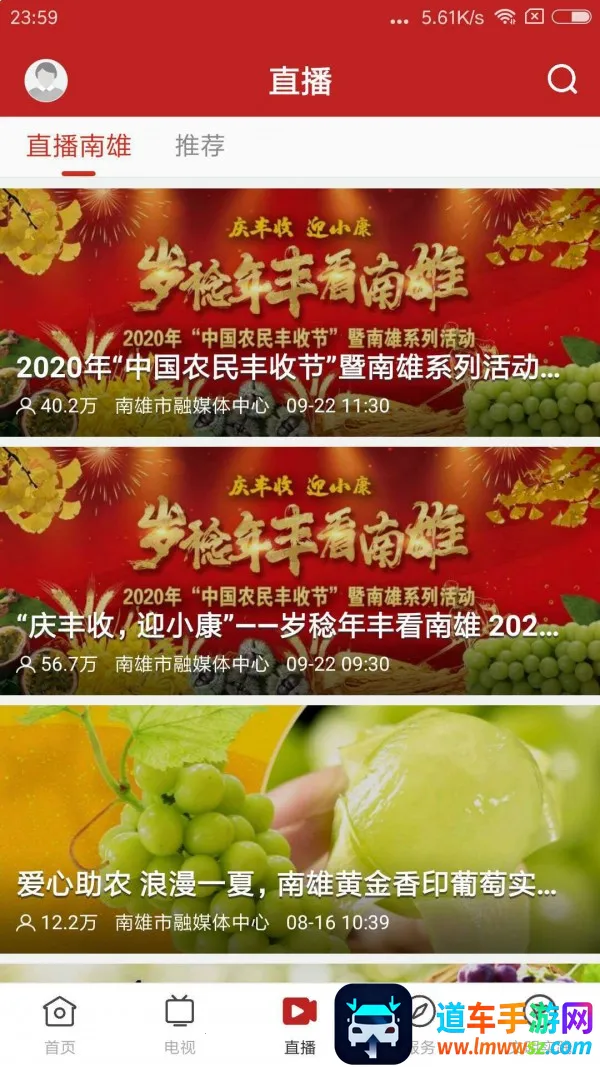Switch to the 推荐 tab
Image resolution: width=600 pixels, height=1067 pixels.
tap(199, 146)
